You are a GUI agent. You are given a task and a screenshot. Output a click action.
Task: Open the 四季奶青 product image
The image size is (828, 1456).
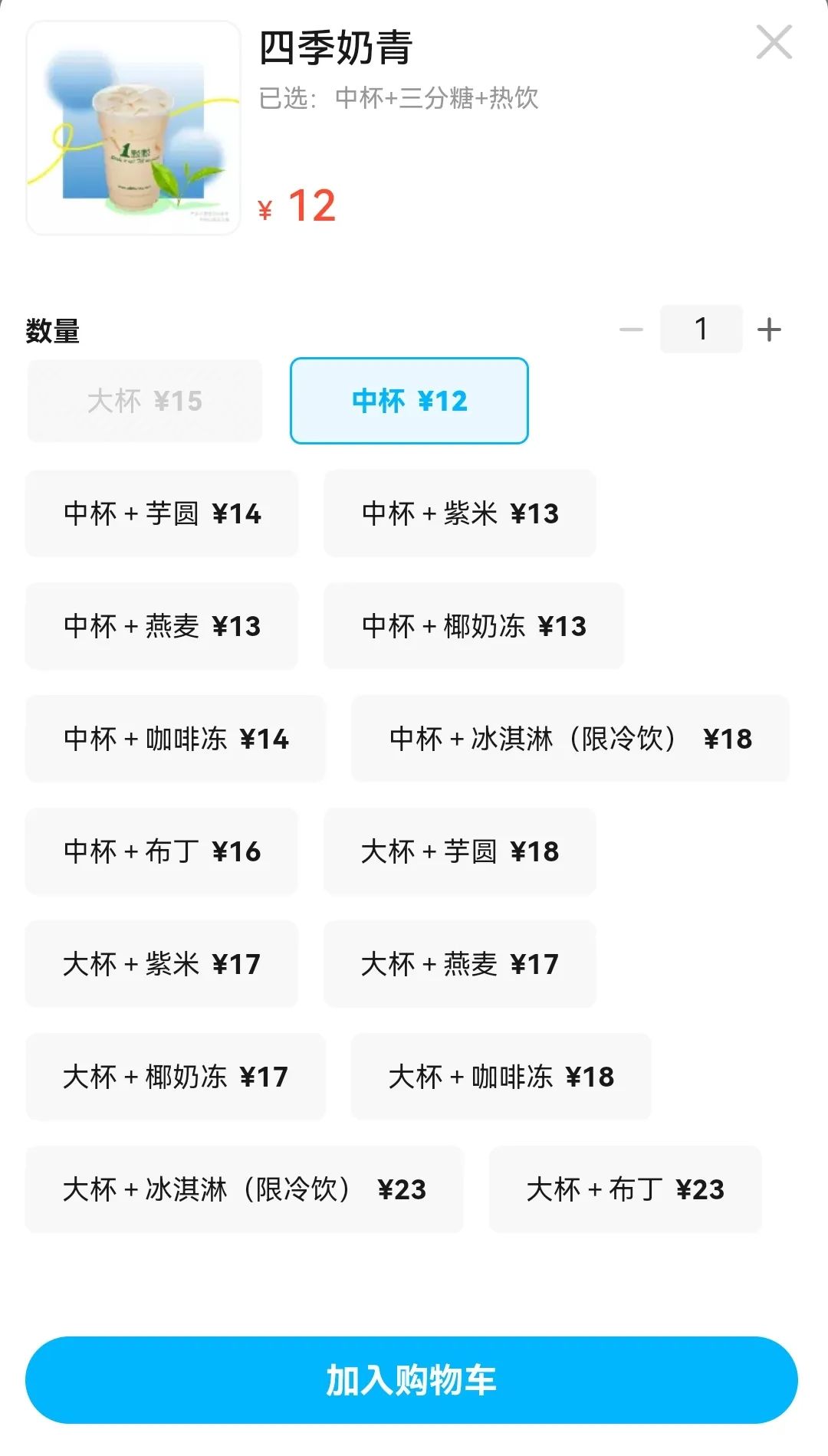point(133,128)
